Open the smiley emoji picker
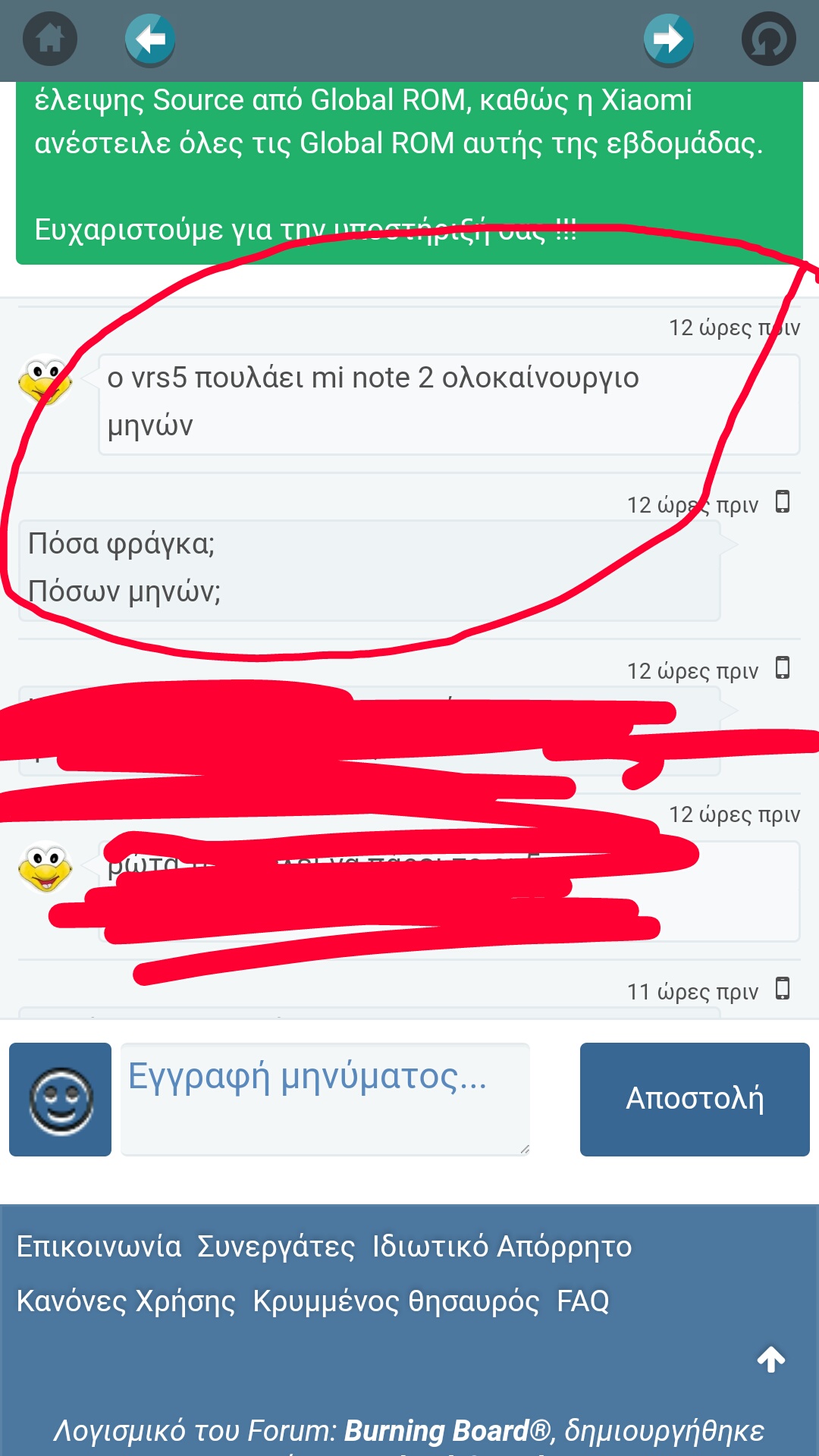Viewport: 819px width, 1456px height. click(61, 1099)
